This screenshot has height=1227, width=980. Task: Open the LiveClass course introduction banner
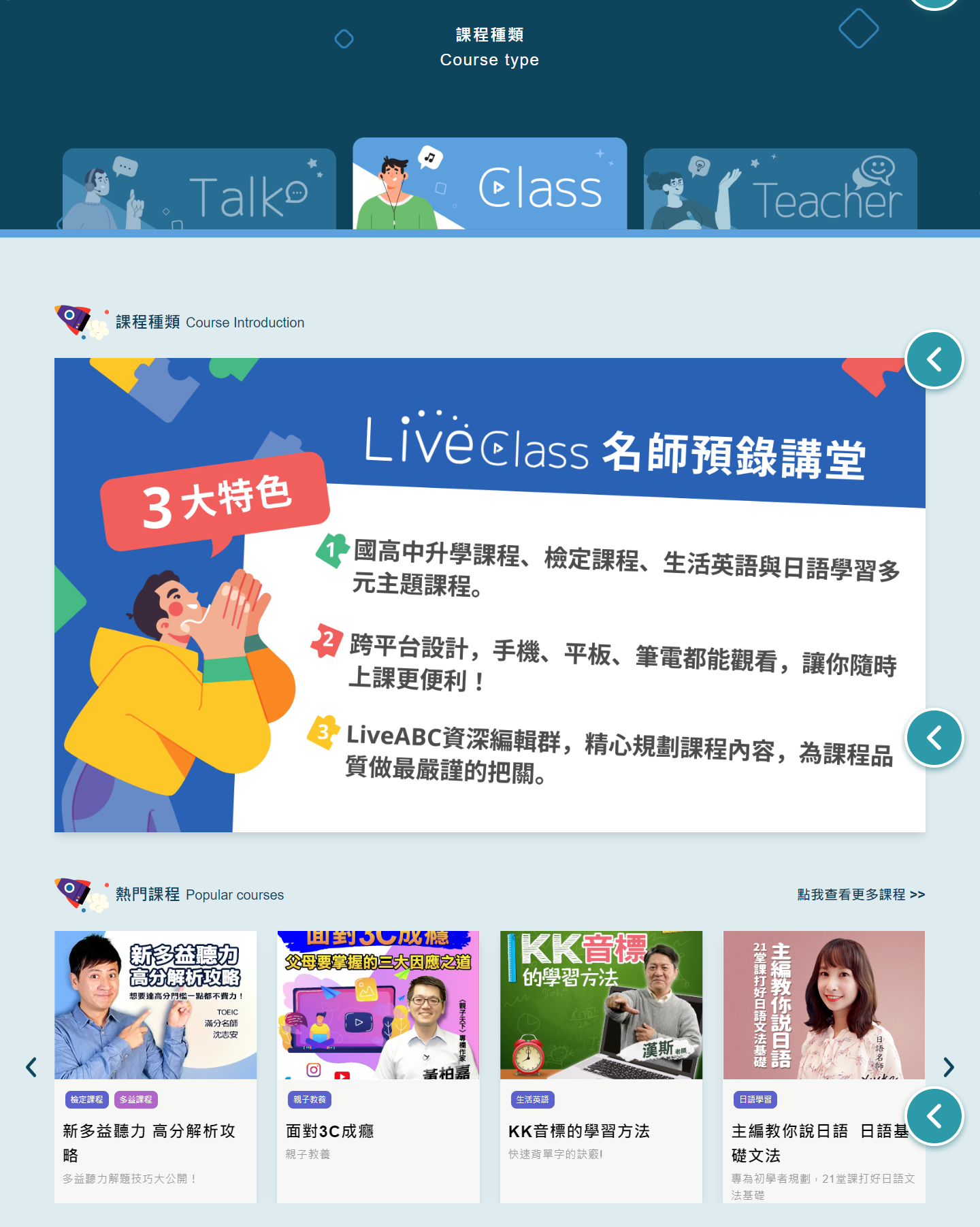(x=489, y=594)
